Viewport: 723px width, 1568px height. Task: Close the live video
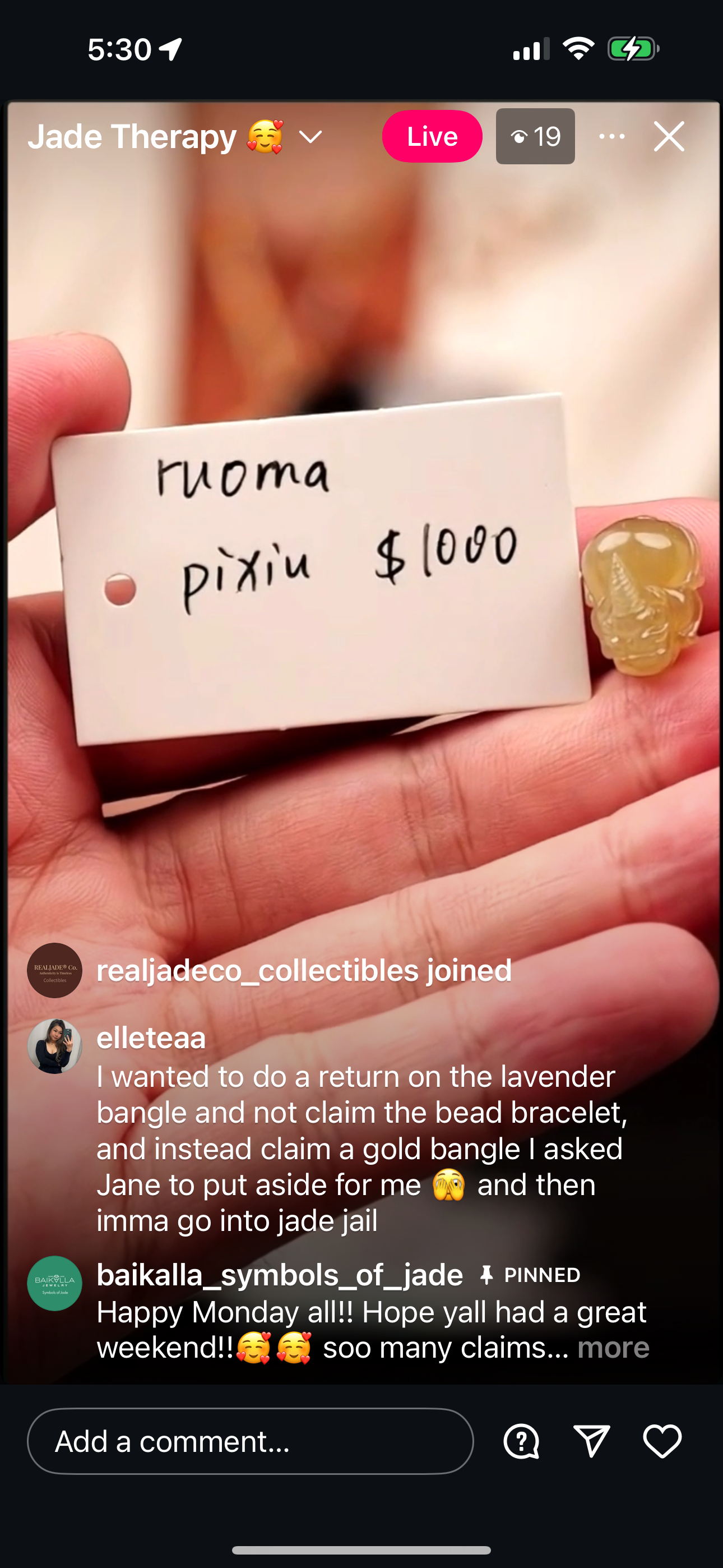(669, 136)
